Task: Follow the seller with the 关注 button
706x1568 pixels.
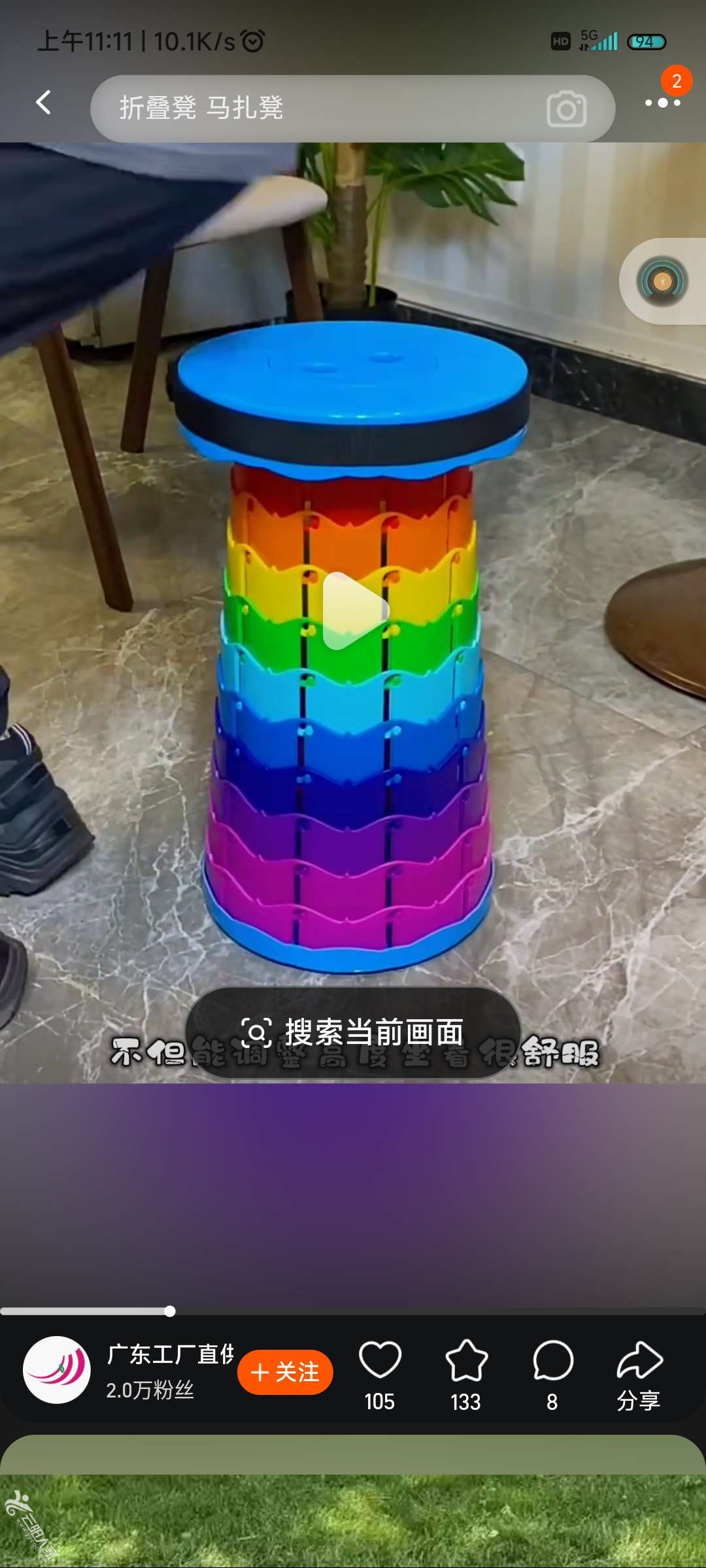Action: (x=285, y=1372)
